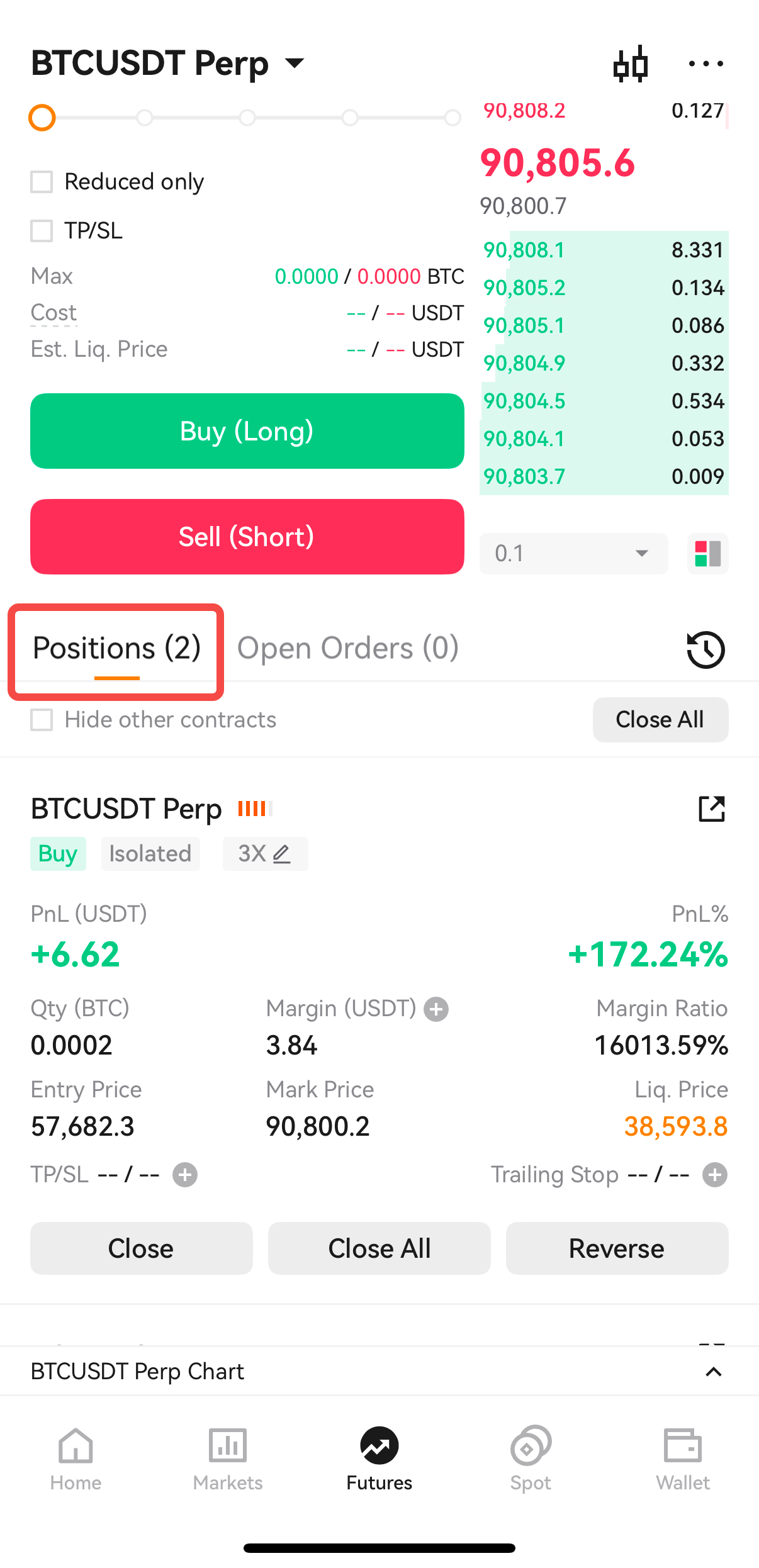759x1568 pixels.
Task: Change the order book layout icon
Action: tap(708, 554)
